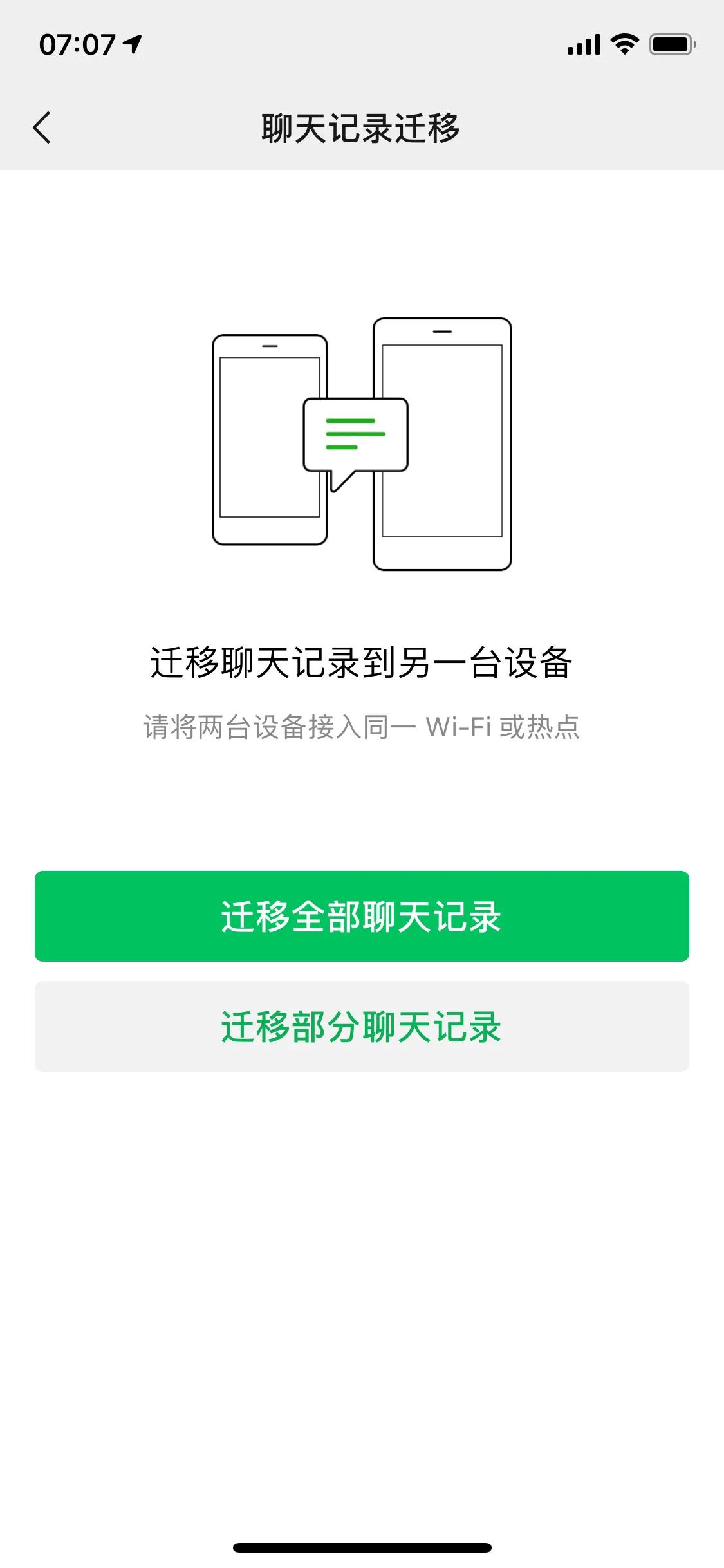Viewport: 724px width, 1568px height.
Task: Tap the 07:07 time display
Action: coord(77,42)
